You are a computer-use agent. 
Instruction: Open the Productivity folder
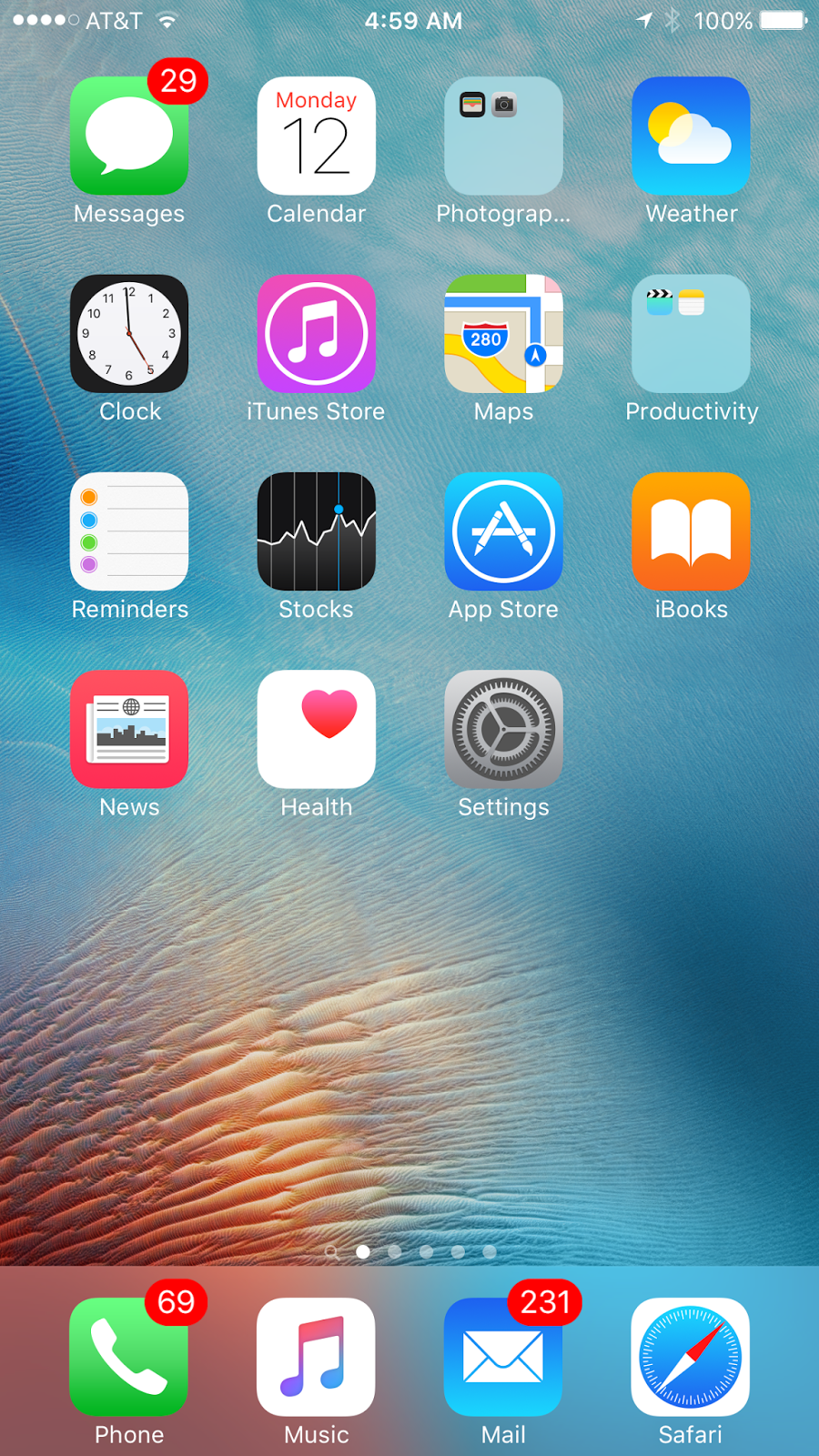click(691, 334)
